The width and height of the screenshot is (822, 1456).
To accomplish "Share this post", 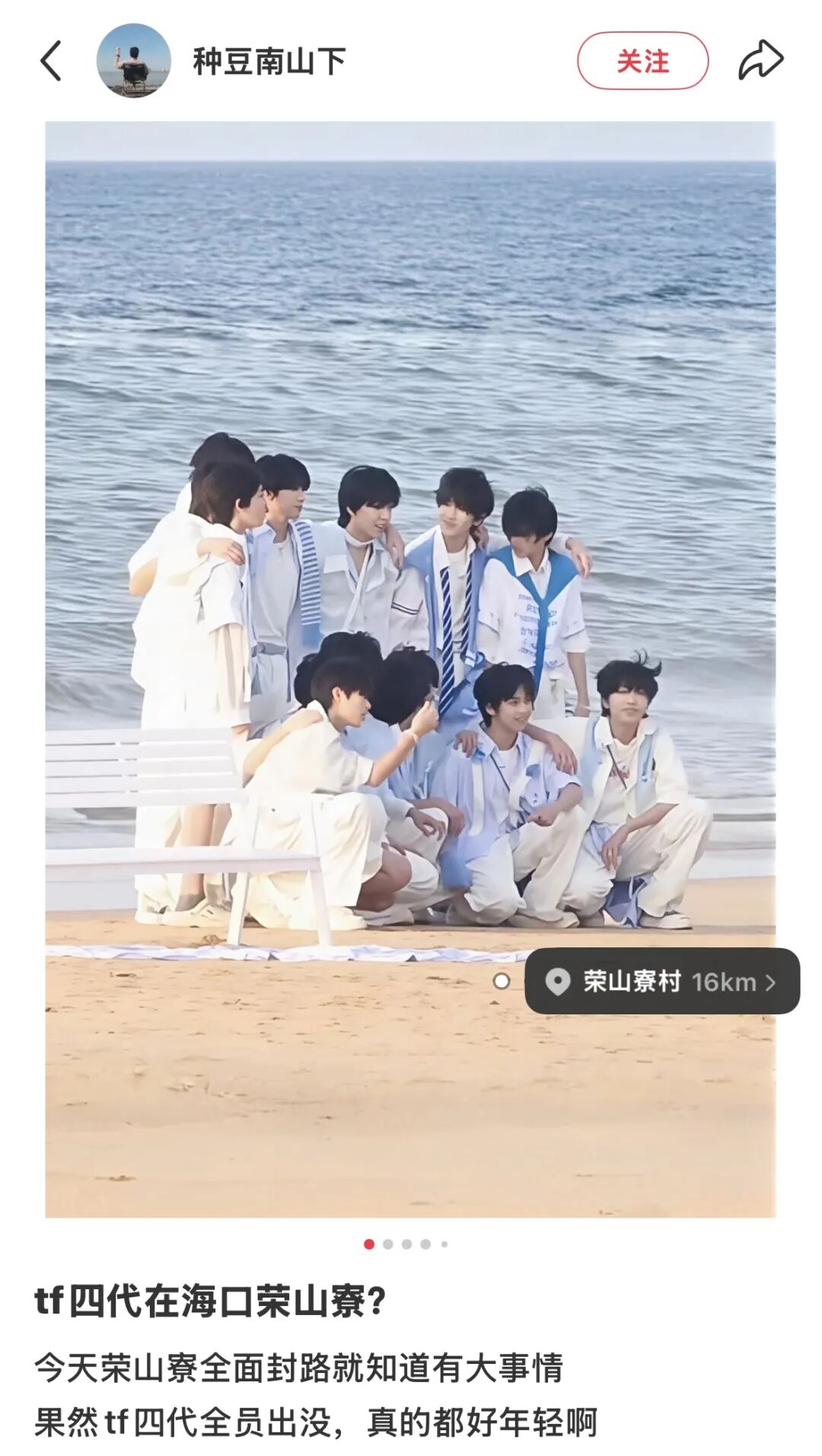I will [760, 61].
